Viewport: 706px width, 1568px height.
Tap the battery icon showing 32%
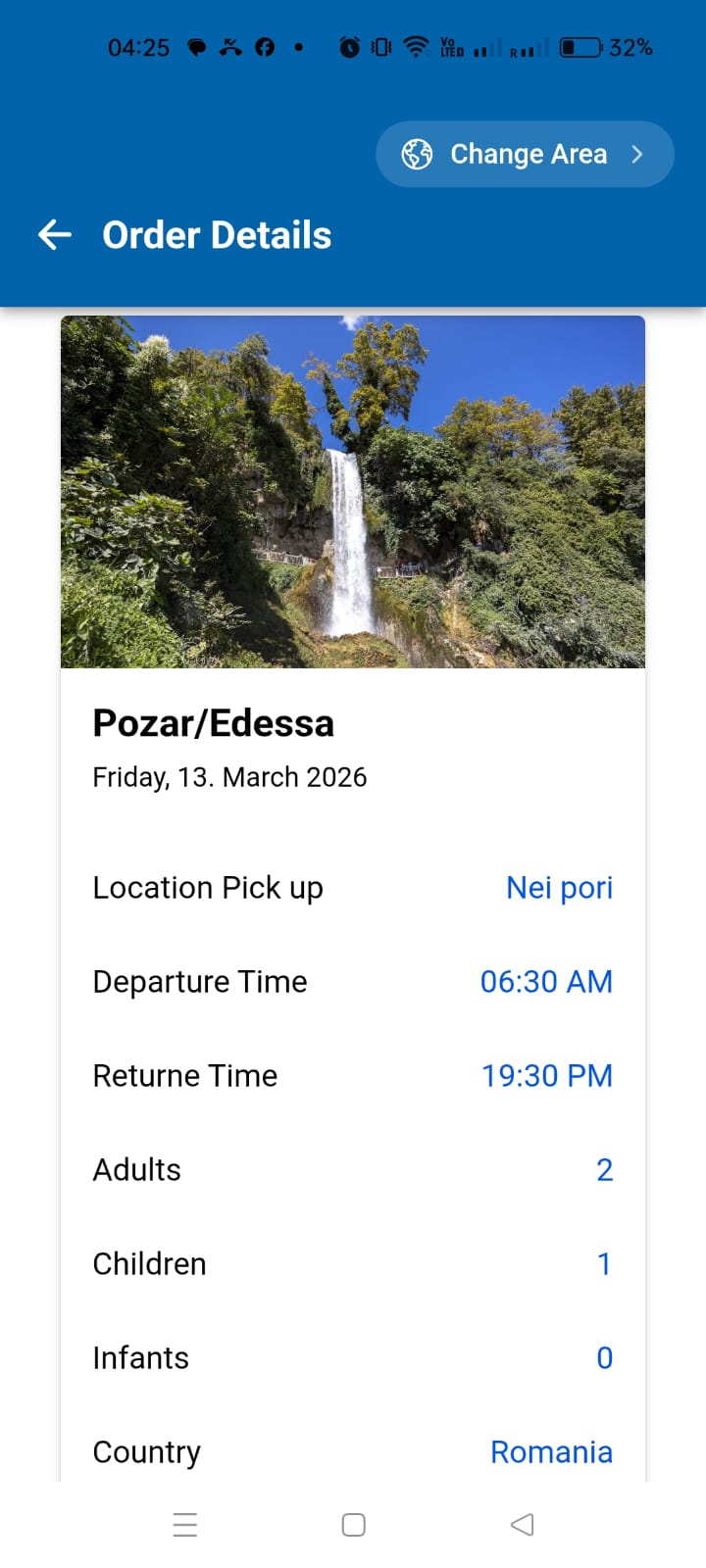[x=580, y=45]
